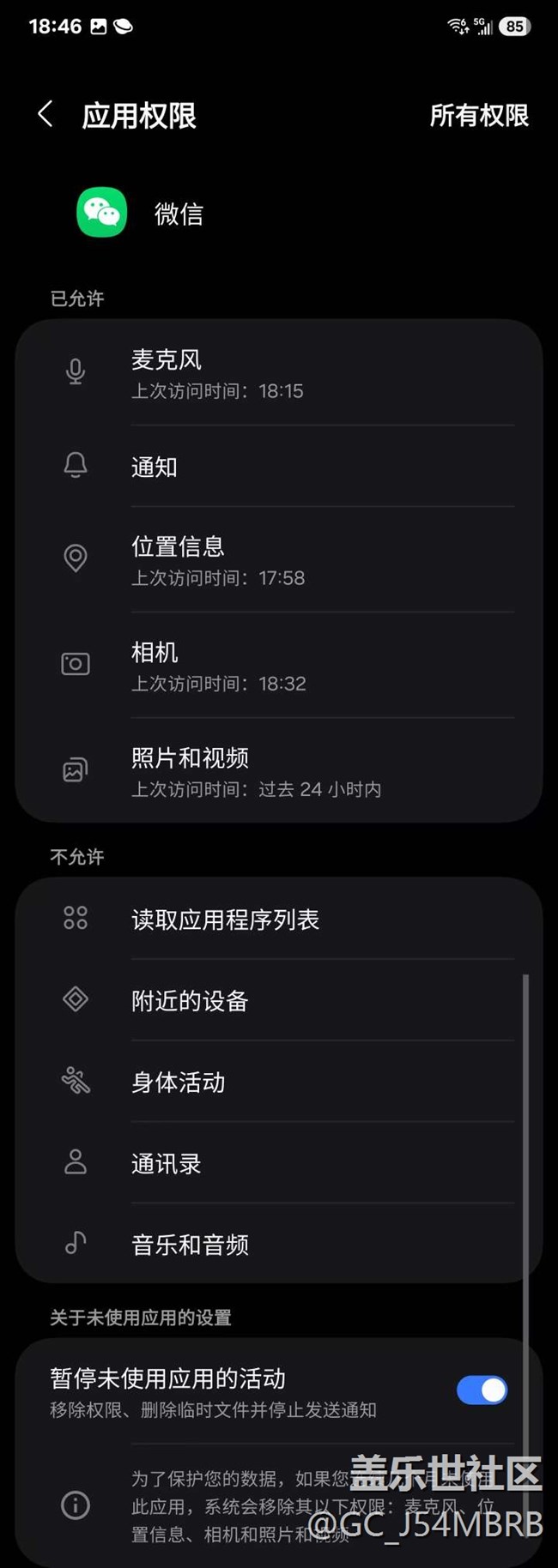Open the 相机 permission
The height and width of the screenshot is (1568, 558).
pyautogui.click(x=278, y=666)
